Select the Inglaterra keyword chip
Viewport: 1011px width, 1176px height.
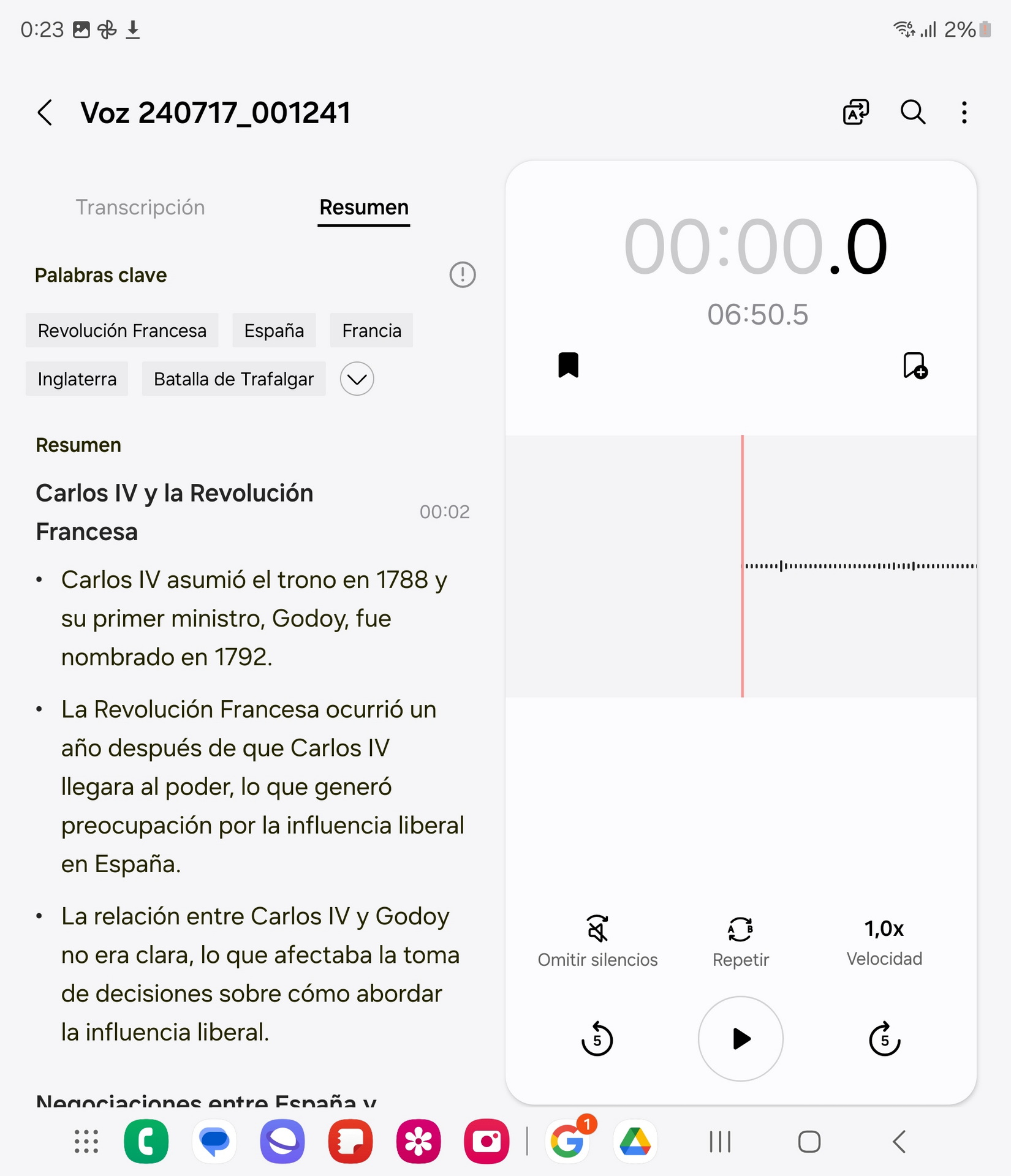point(77,379)
